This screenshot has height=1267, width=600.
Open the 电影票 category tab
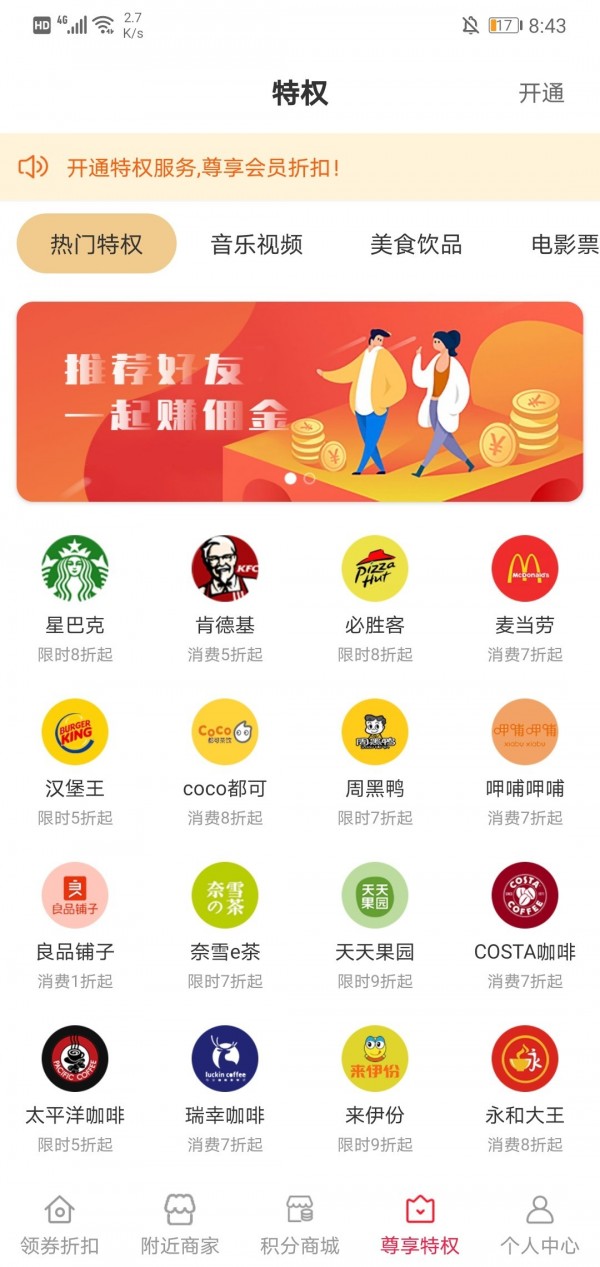pos(564,244)
